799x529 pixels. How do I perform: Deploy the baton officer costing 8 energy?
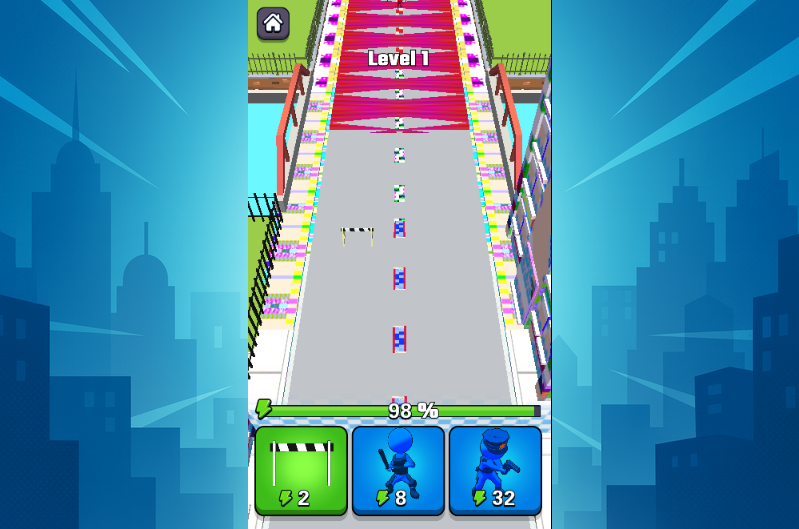(398, 470)
